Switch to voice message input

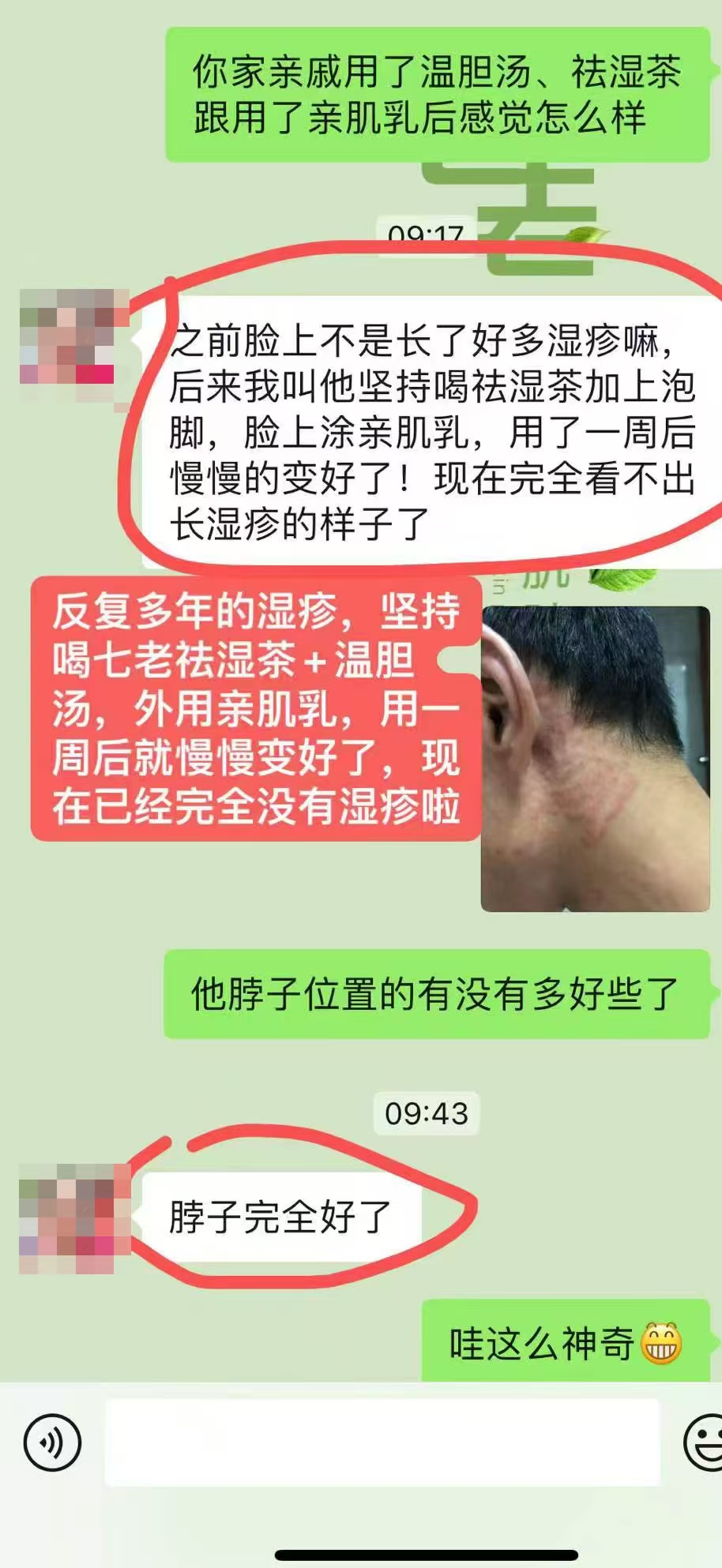(x=52, y=1442)
